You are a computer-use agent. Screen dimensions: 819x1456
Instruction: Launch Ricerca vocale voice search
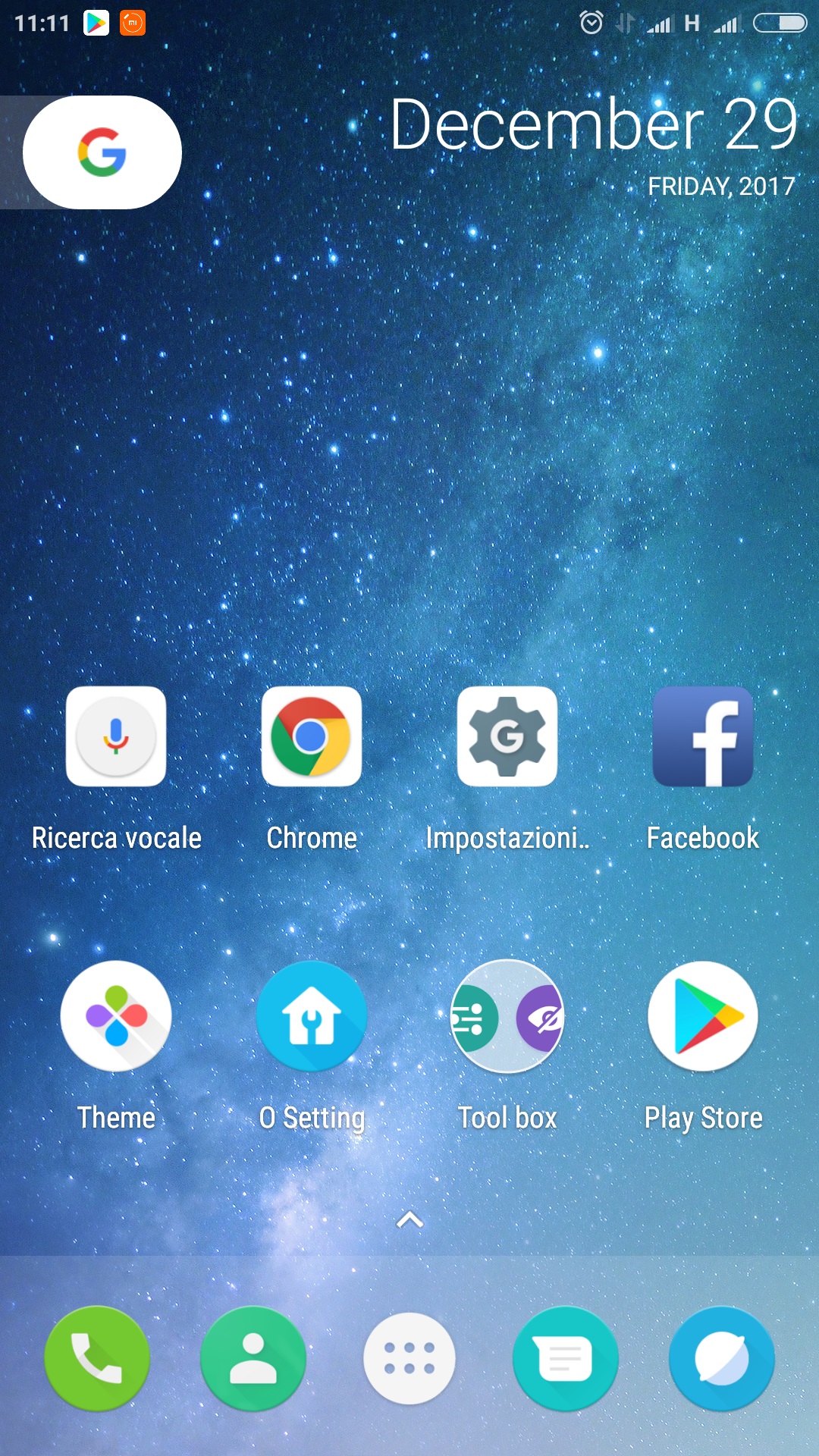[116, 736]
